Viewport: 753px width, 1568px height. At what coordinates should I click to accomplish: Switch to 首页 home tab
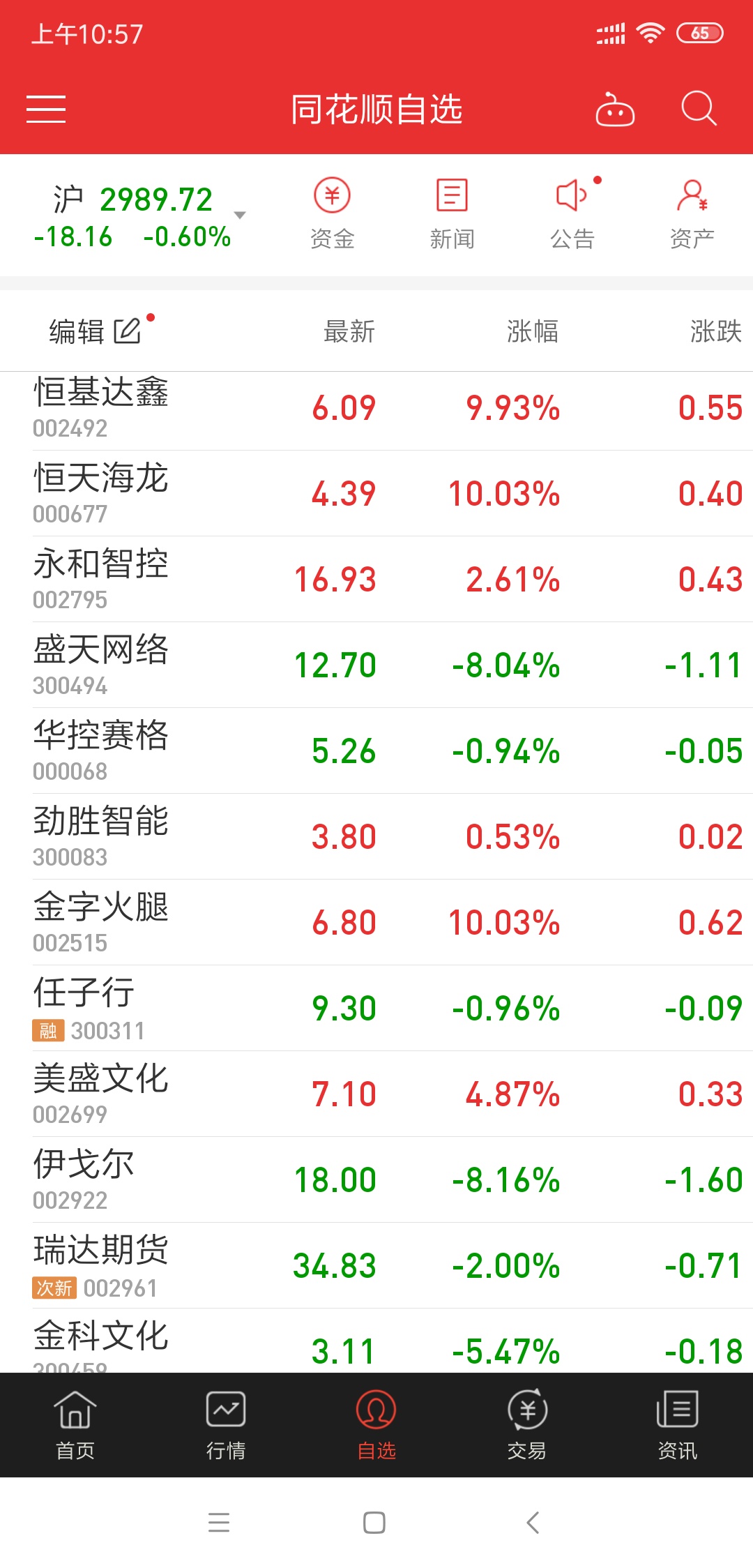(x=75, y=1425)
